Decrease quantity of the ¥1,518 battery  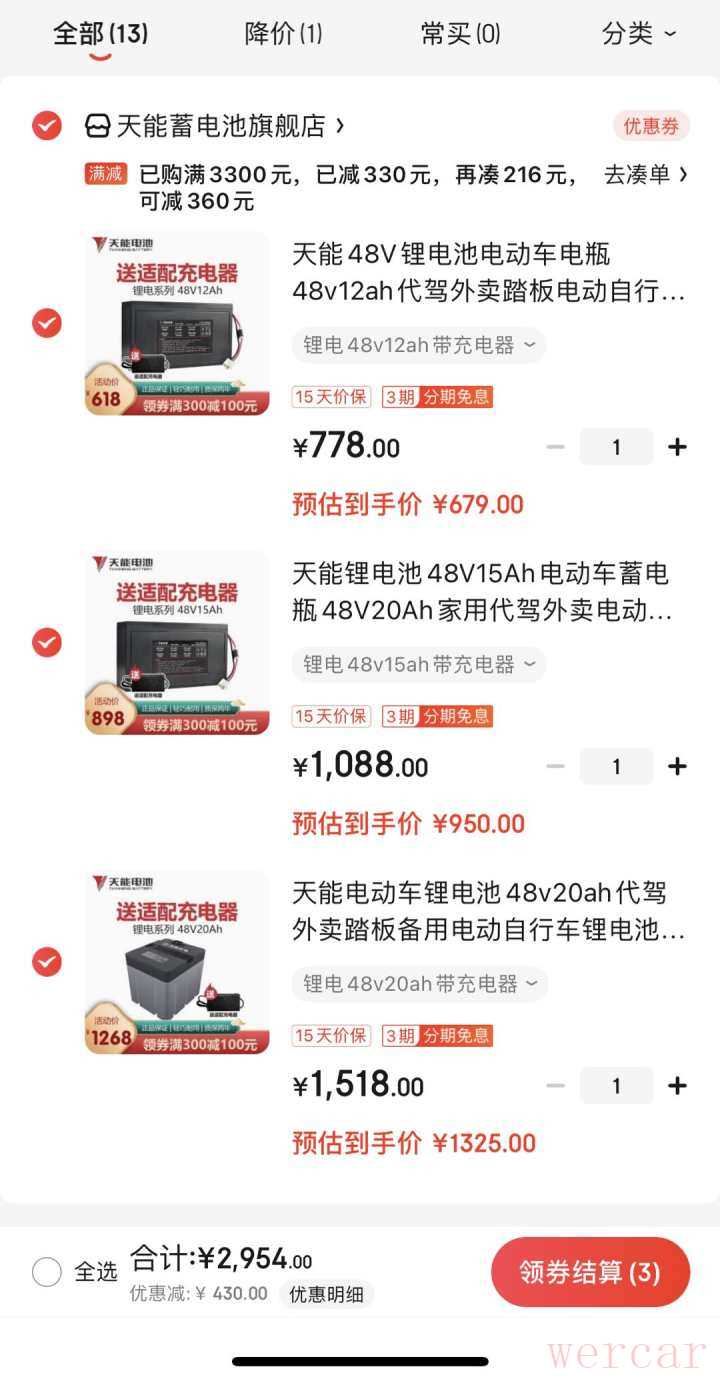pyautogui.click(x=556, y=1086)
